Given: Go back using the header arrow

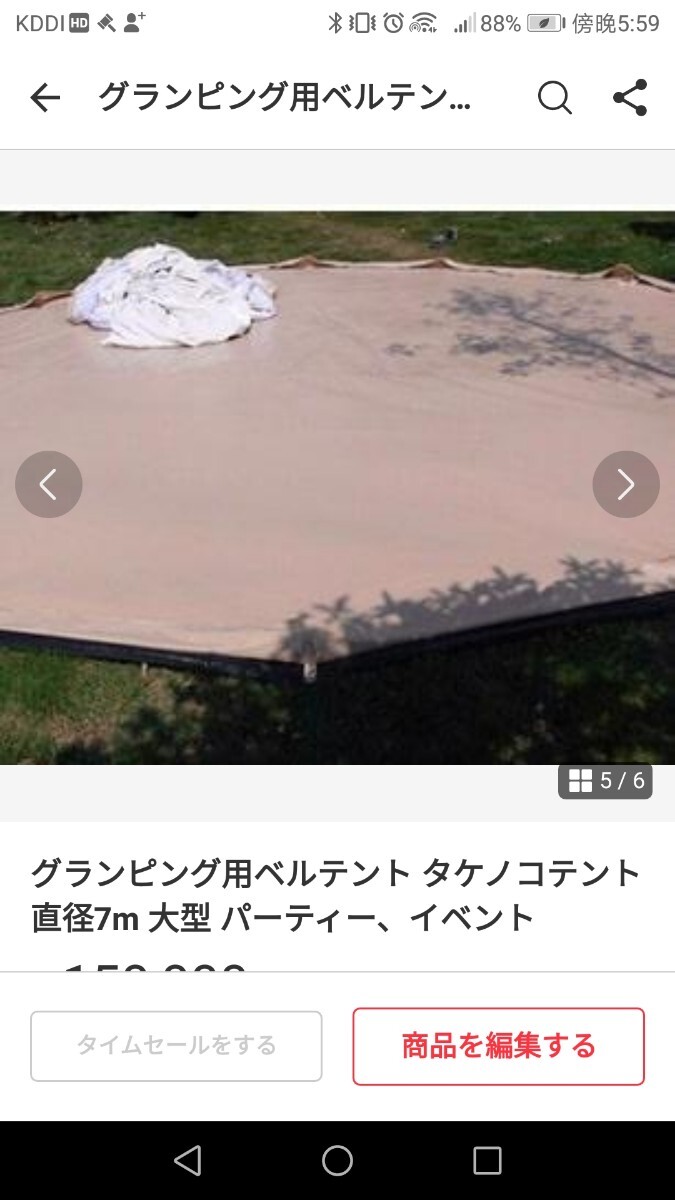Looking at the screenshot, I should coord(45,98).
